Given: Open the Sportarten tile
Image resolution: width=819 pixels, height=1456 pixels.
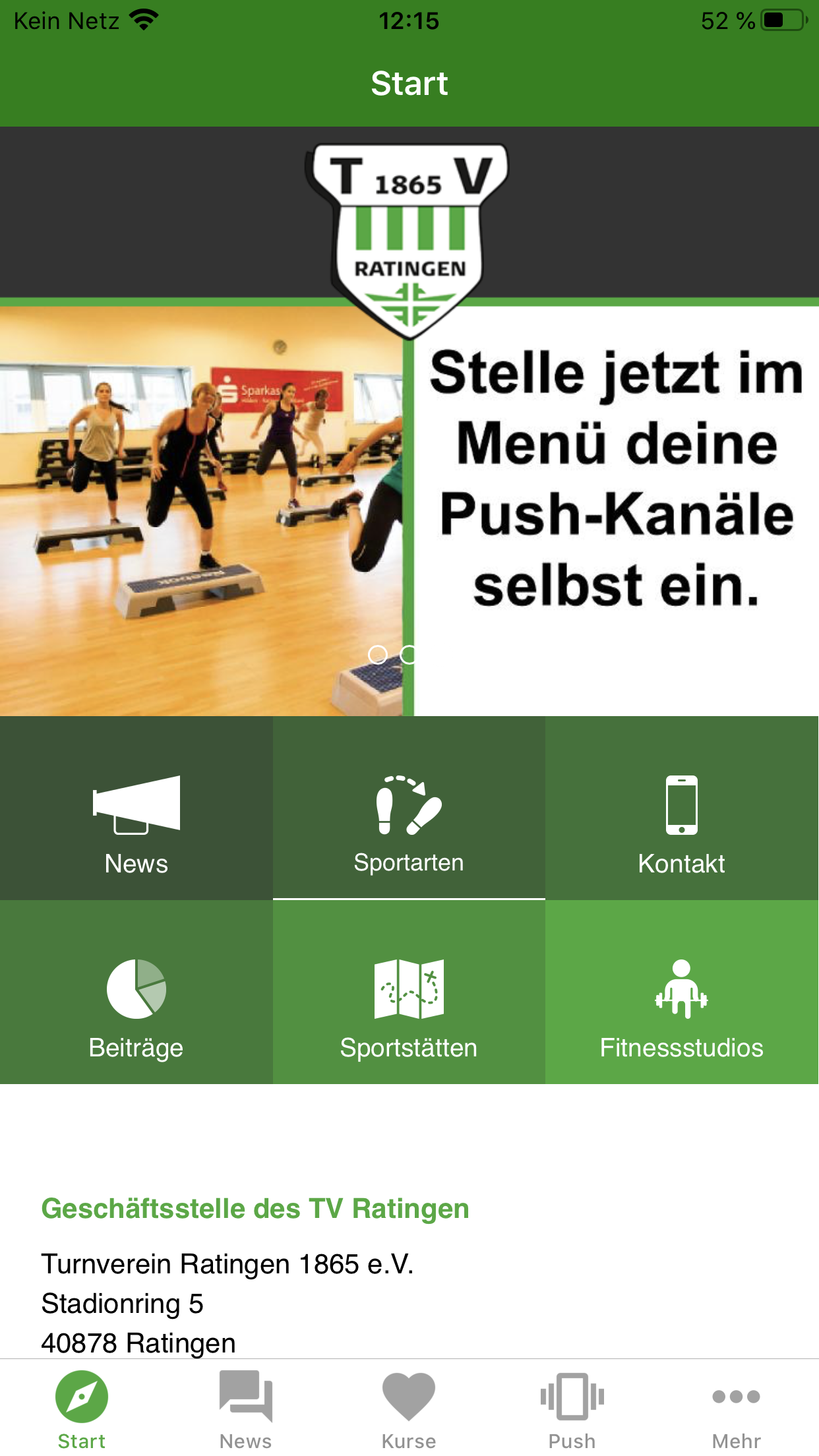Looking at the screenshot, I should click(x=409, y=808).
